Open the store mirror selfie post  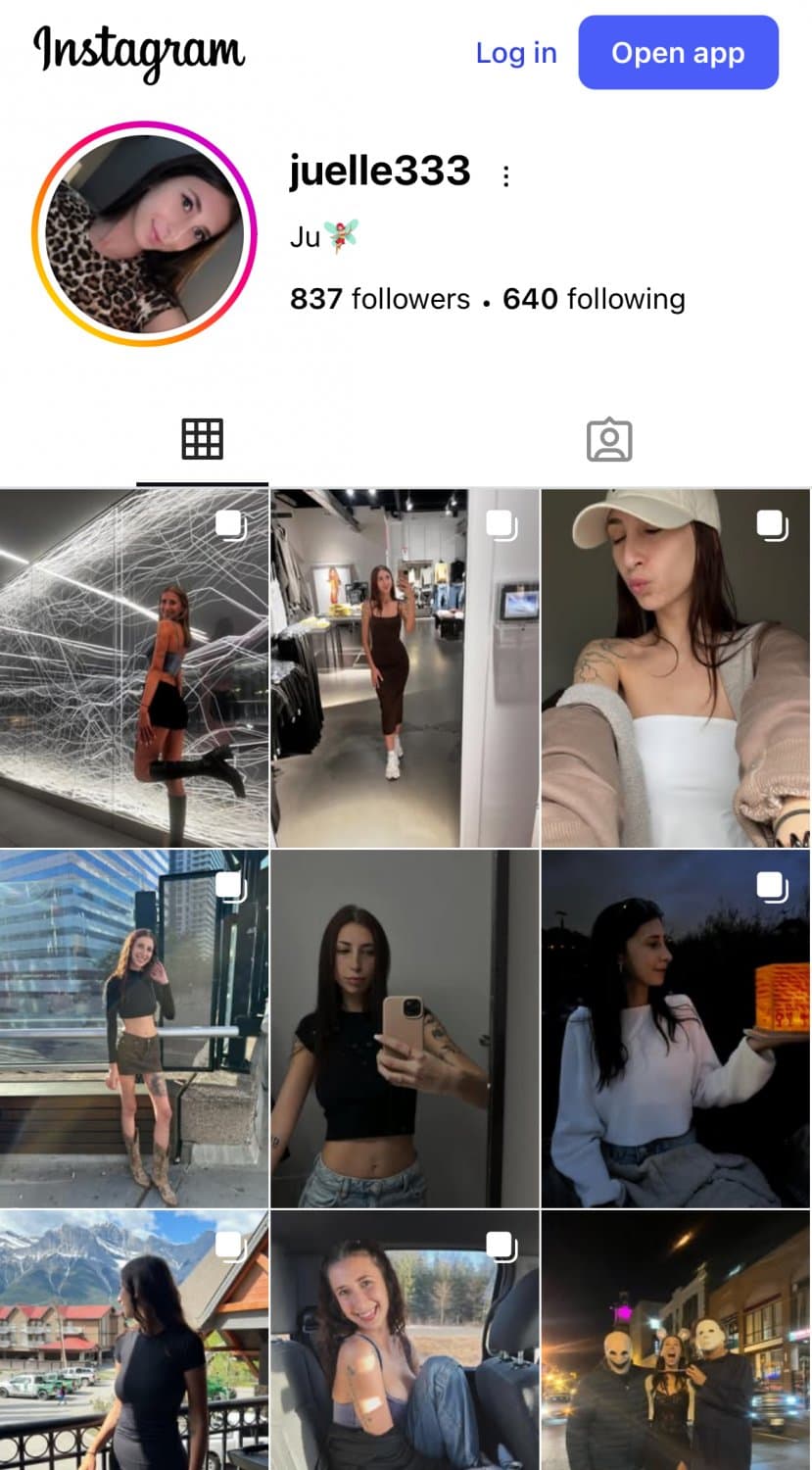click(x=405, y=668)
